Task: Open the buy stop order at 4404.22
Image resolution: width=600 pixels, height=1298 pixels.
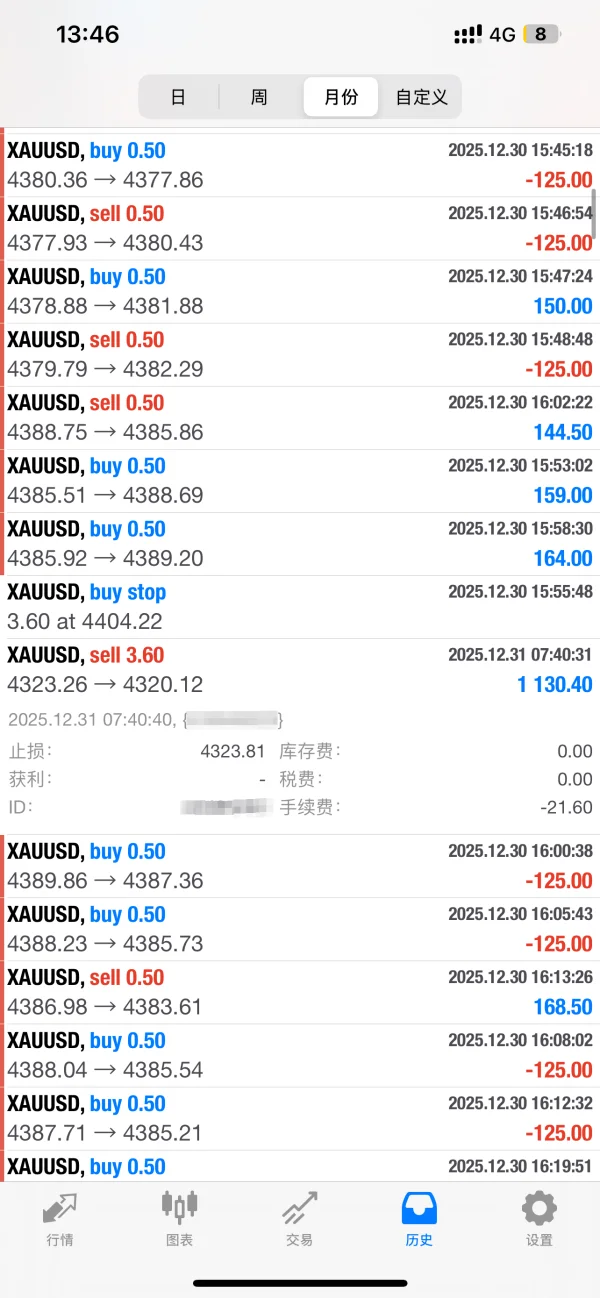Action: (x=300, y=606)
